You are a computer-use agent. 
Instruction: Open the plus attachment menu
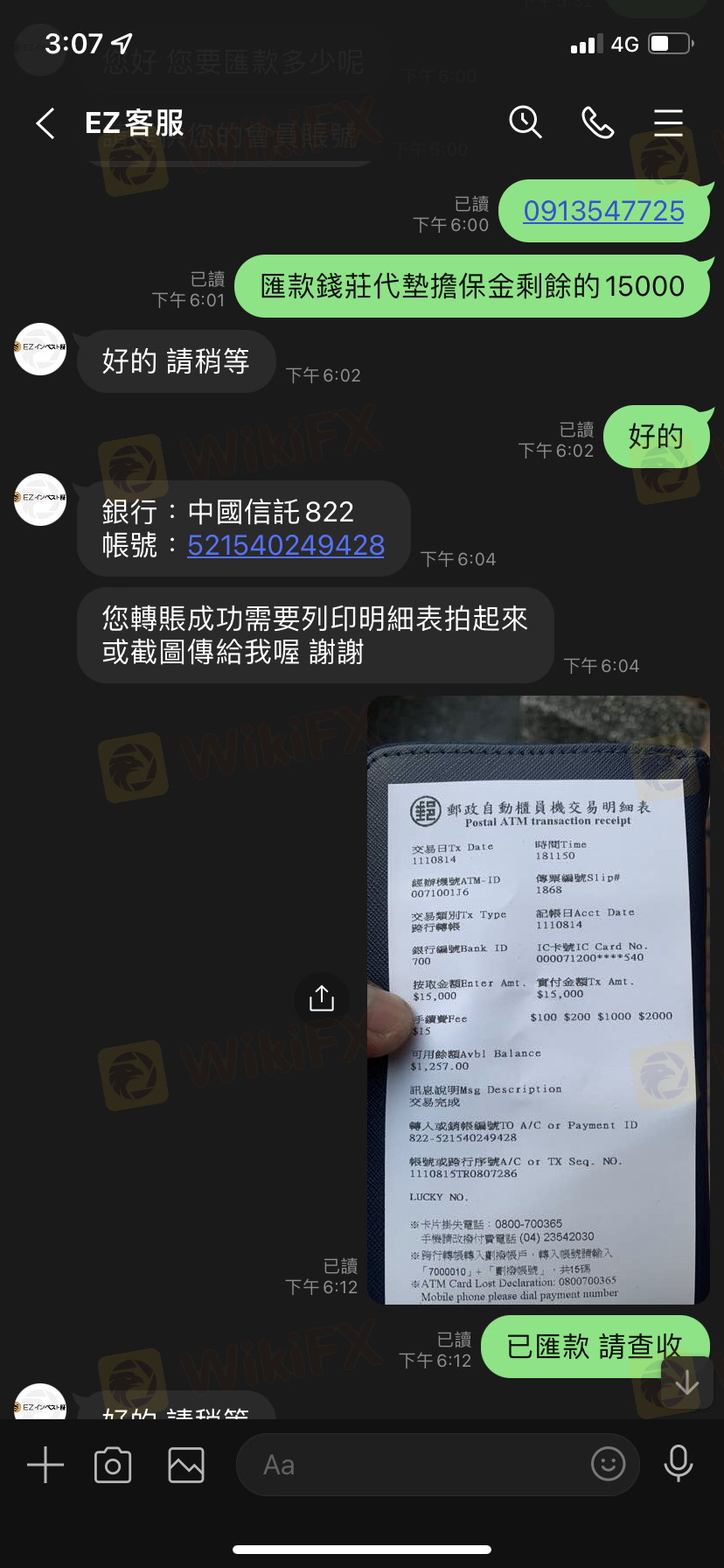tap(45, 1465)
